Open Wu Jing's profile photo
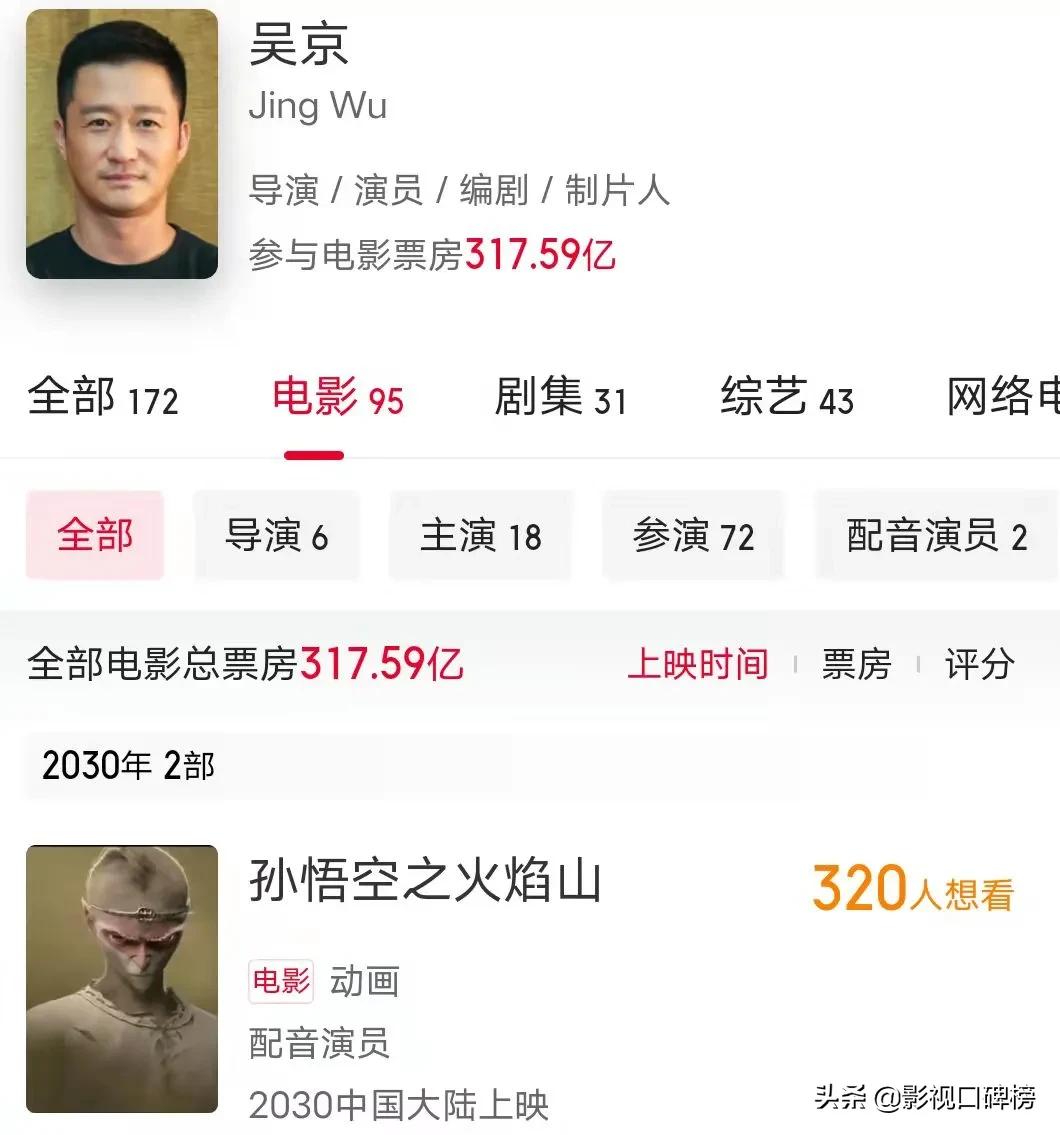The image size is (1060, 1135). coord(120,145)
